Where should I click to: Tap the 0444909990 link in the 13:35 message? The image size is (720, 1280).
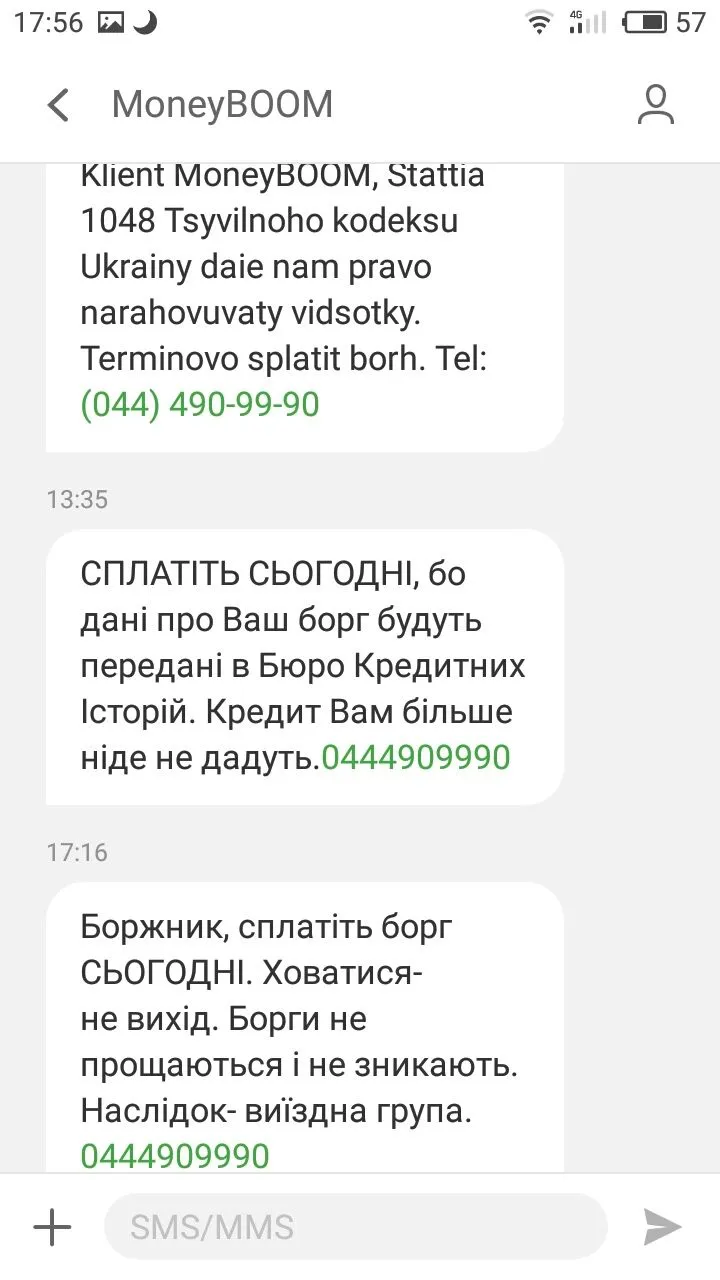416,757
